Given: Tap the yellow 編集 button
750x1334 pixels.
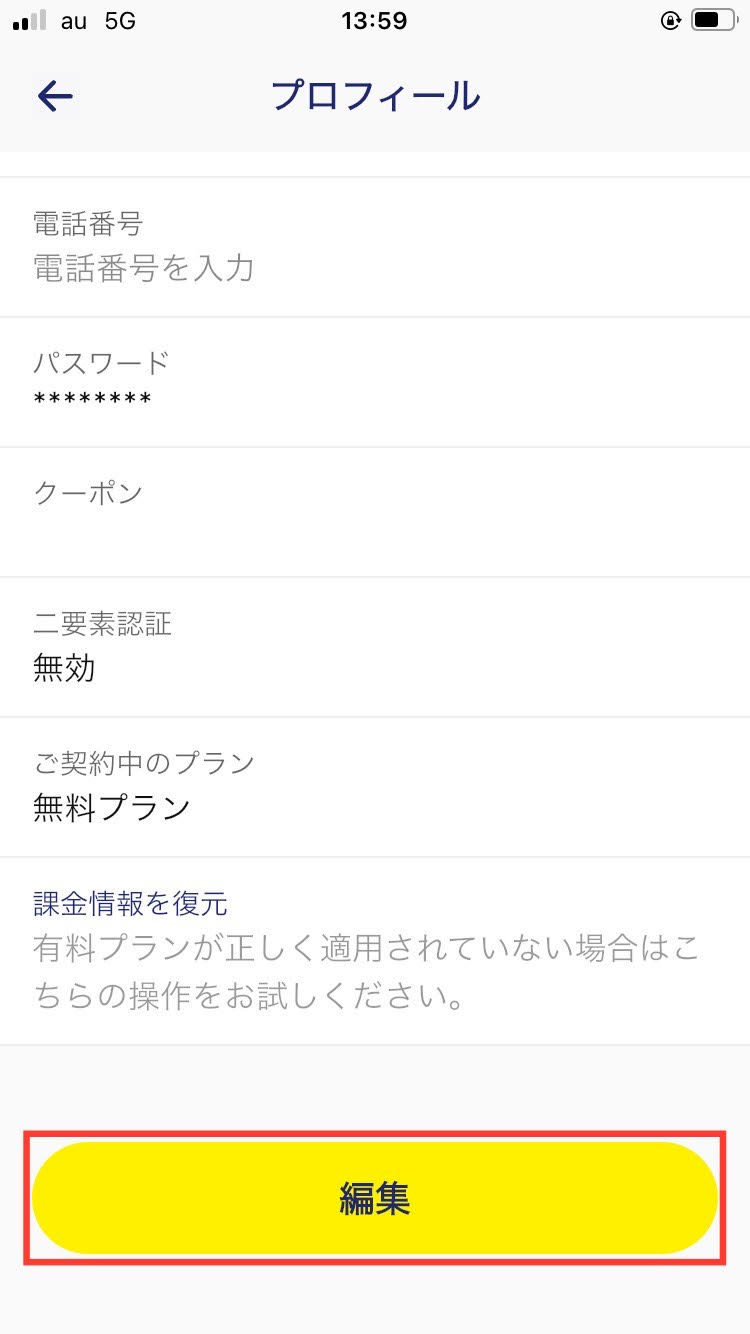Looking at the screenshot, I should click(375, 1198).
